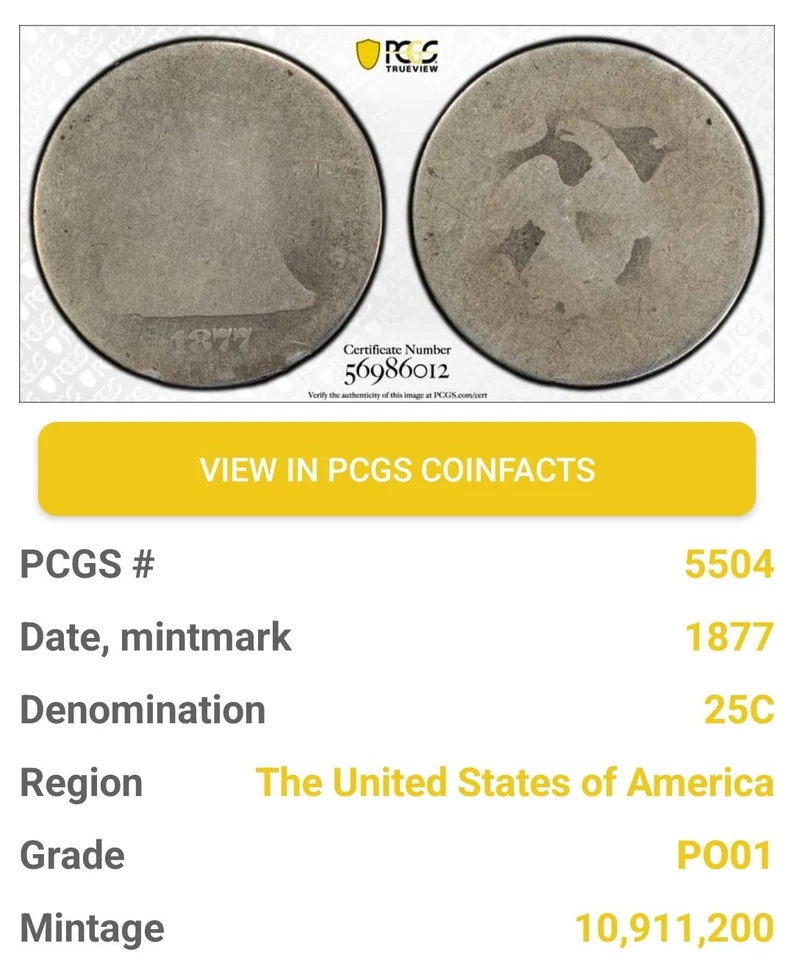Click the TrueView coin photo banner
Image resolution: width=794 pixels, height=960 pixels.
pyautogui.click(x=397, y=218)
